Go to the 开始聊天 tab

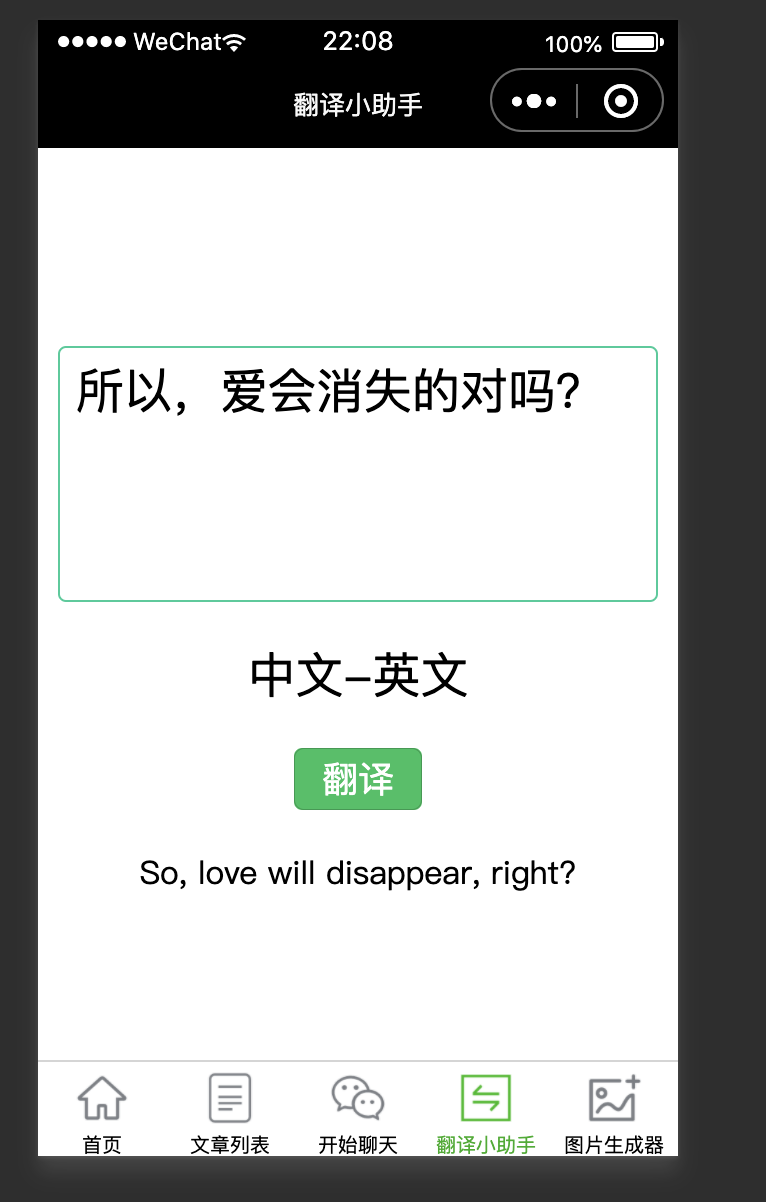[x=358, y=1113]
